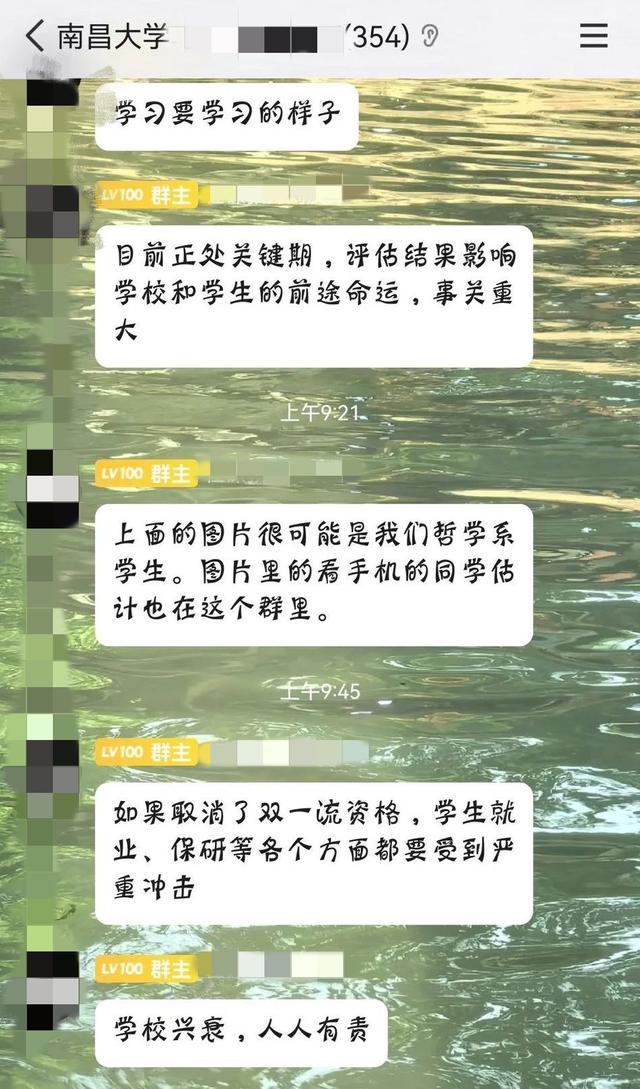This screenshot has width=640, height=1089.
Task: Go back from the 南昌大学 group chat
Action: click(35, 38)
